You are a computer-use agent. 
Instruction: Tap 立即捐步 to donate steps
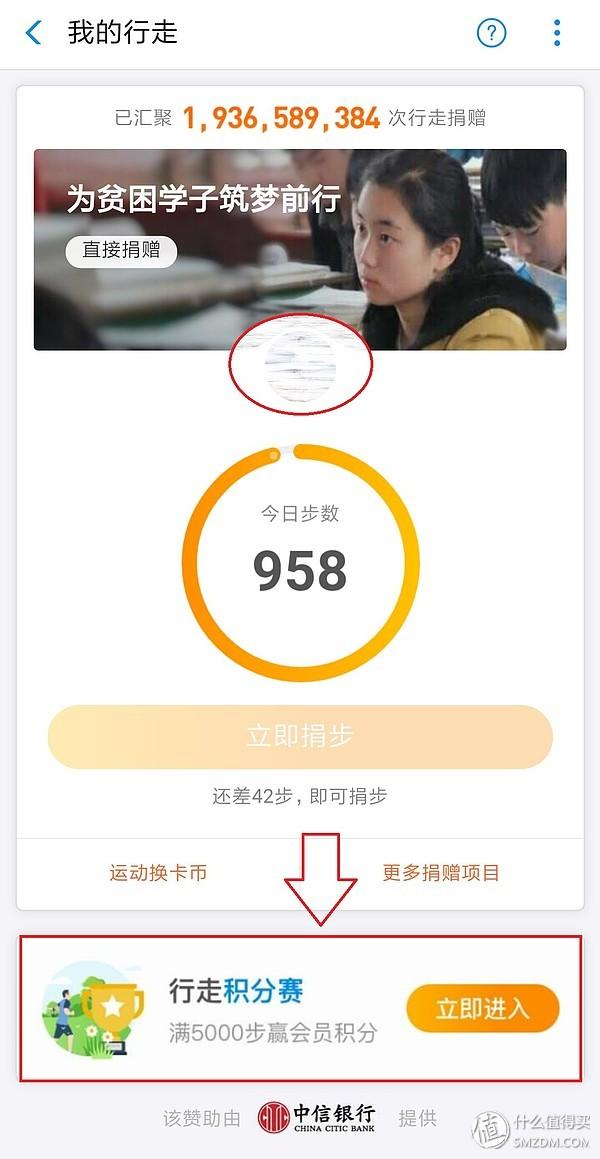coord(300,737)
